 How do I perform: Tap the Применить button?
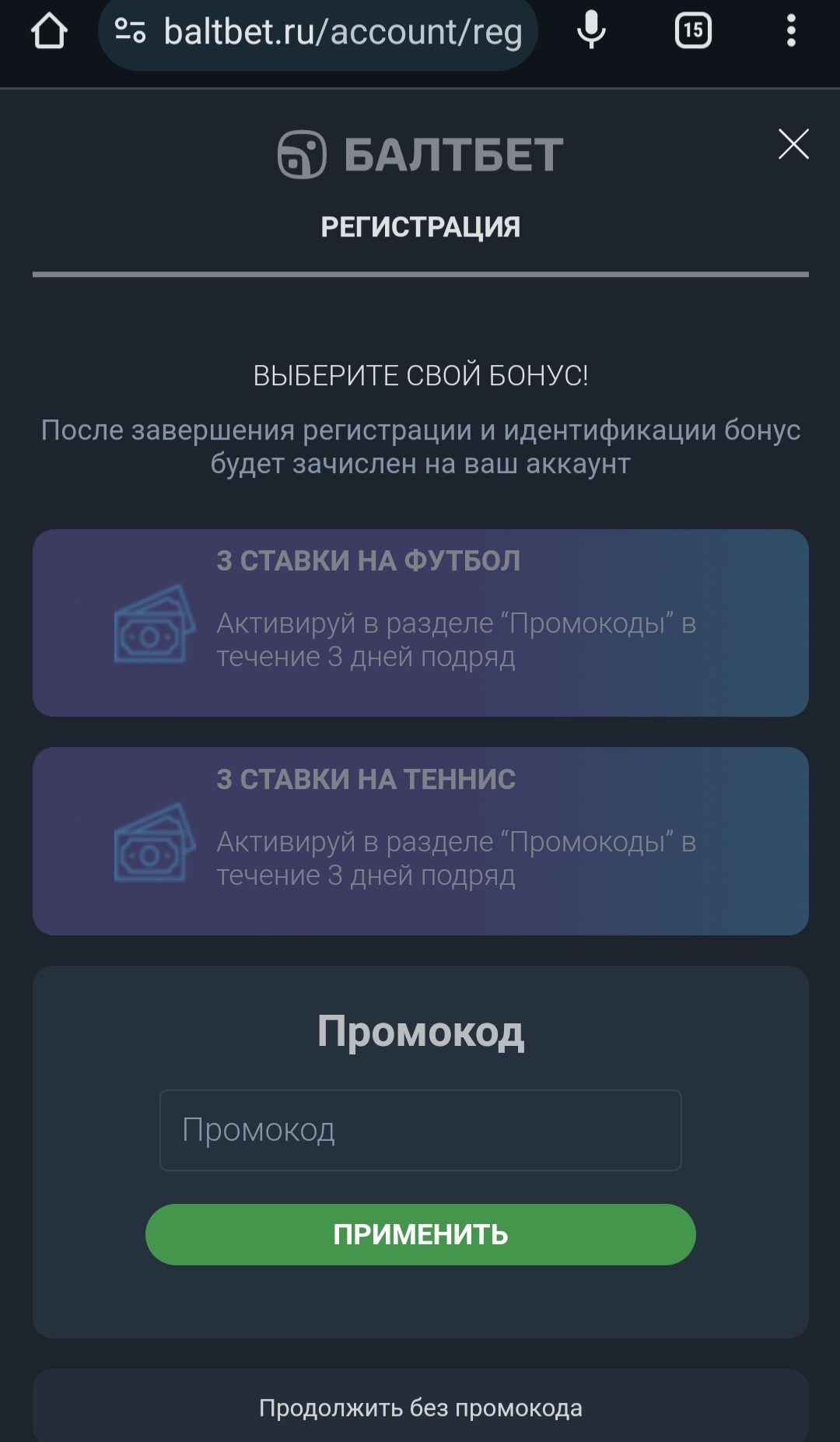(x=420, y=1234)
